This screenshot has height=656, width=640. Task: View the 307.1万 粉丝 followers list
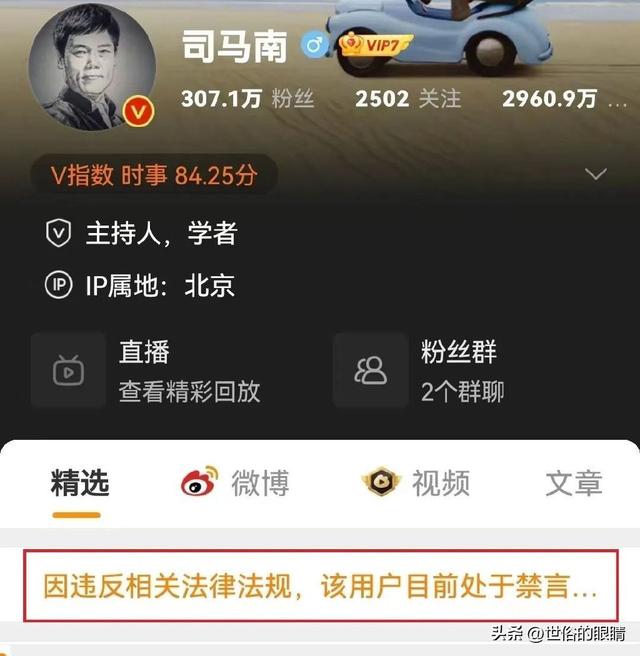point(243,99)
